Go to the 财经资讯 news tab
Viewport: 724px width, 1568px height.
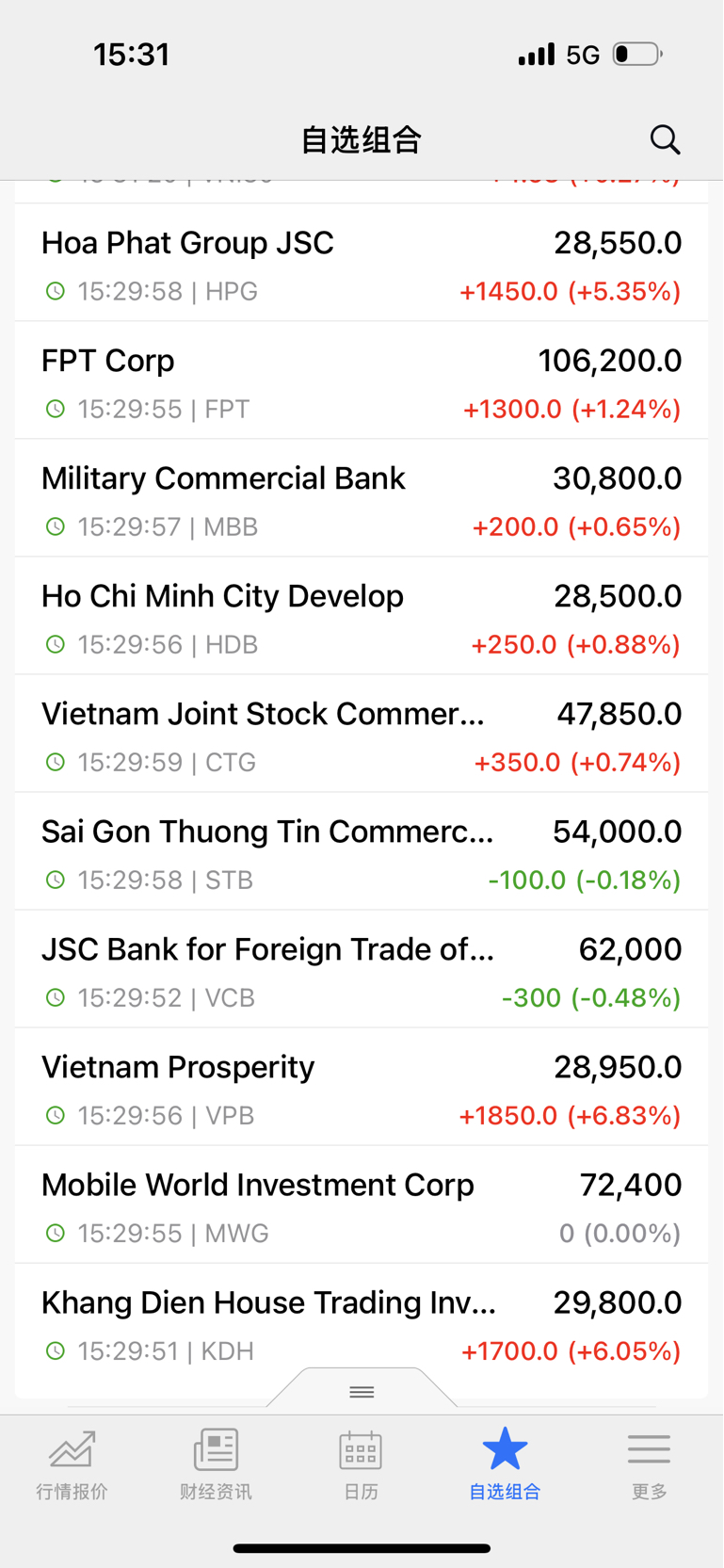[x=217, y=1464]
